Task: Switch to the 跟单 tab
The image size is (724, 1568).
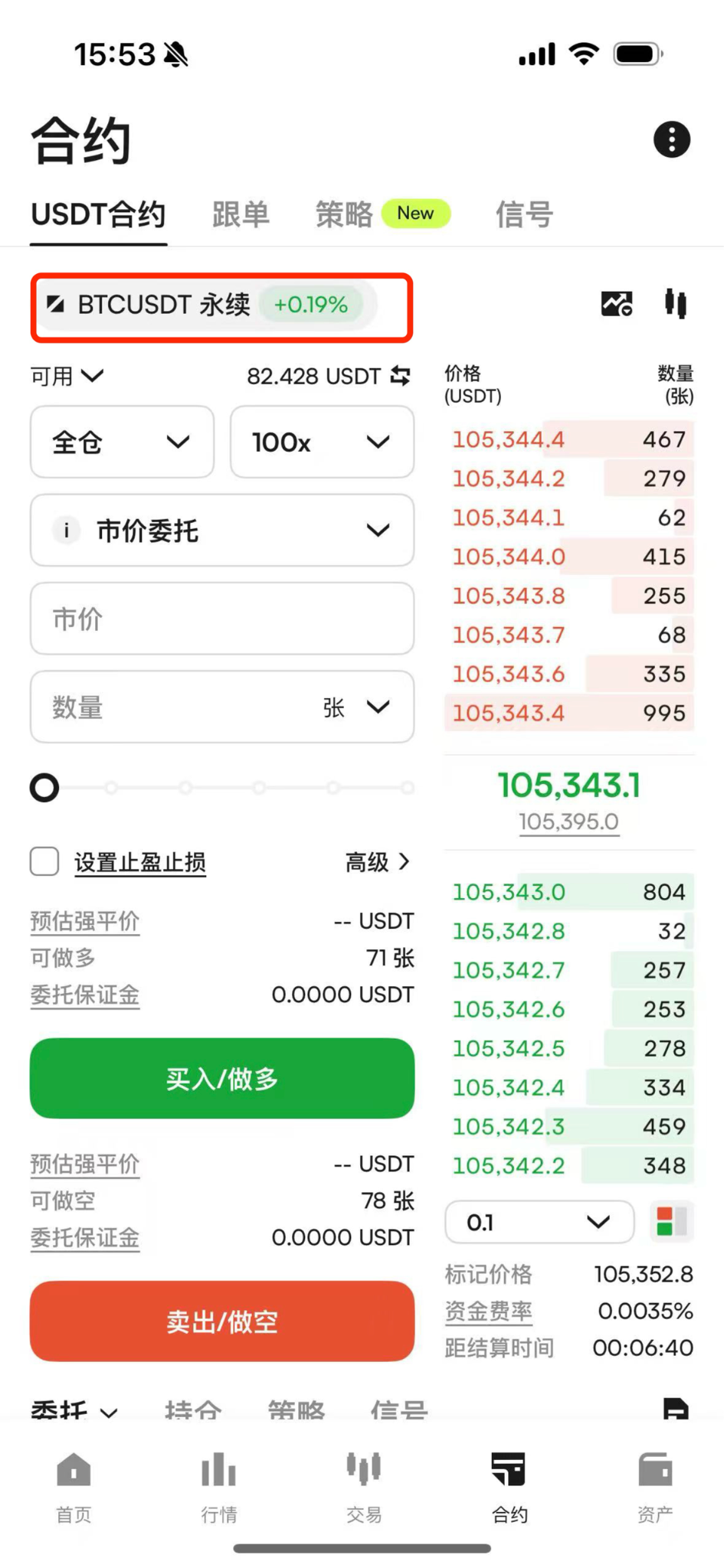Action: pyautogui.click(x=241, y=214)
